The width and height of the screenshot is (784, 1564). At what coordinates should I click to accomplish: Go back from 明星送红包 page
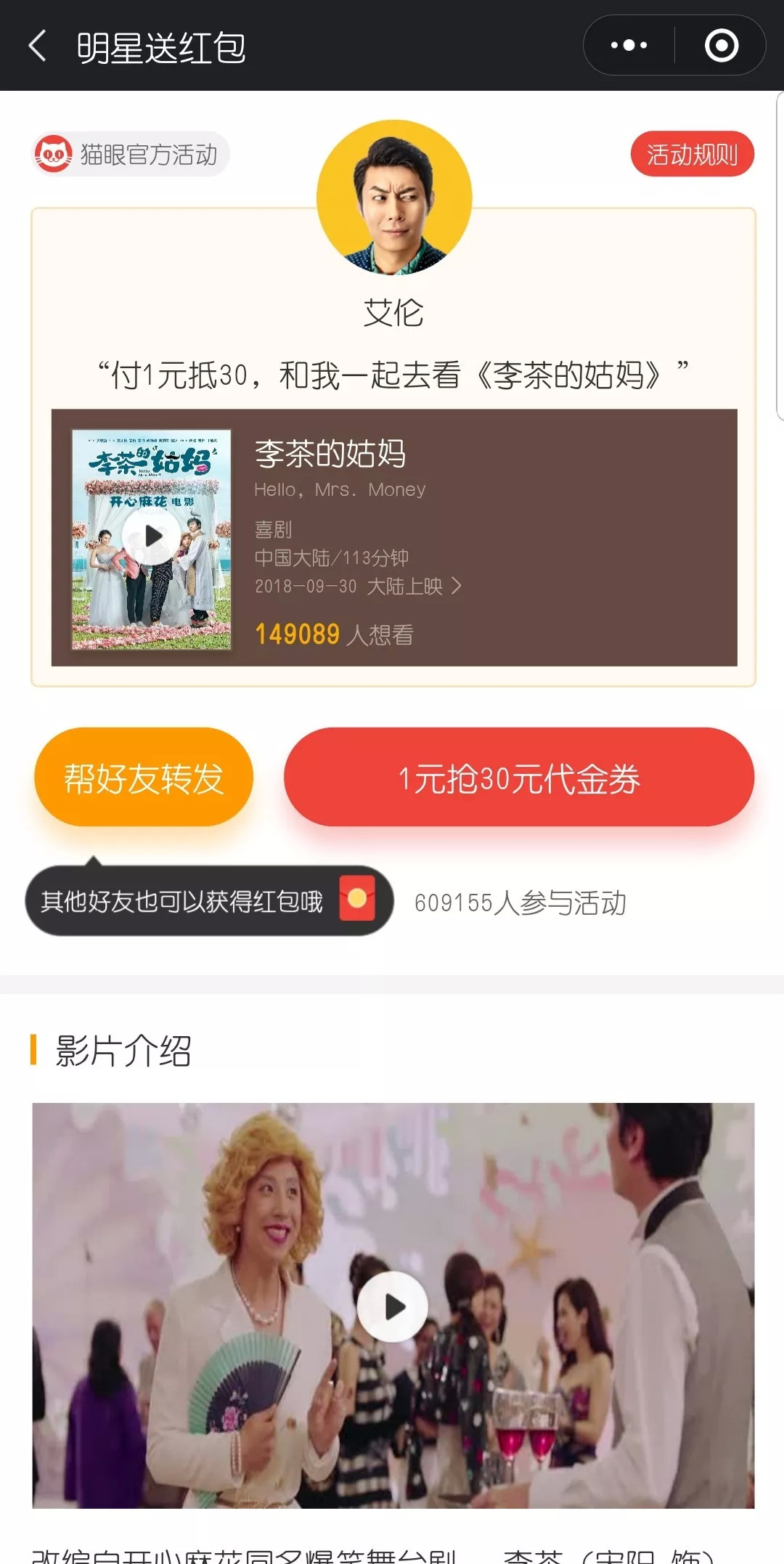click(x=38, y=46)
